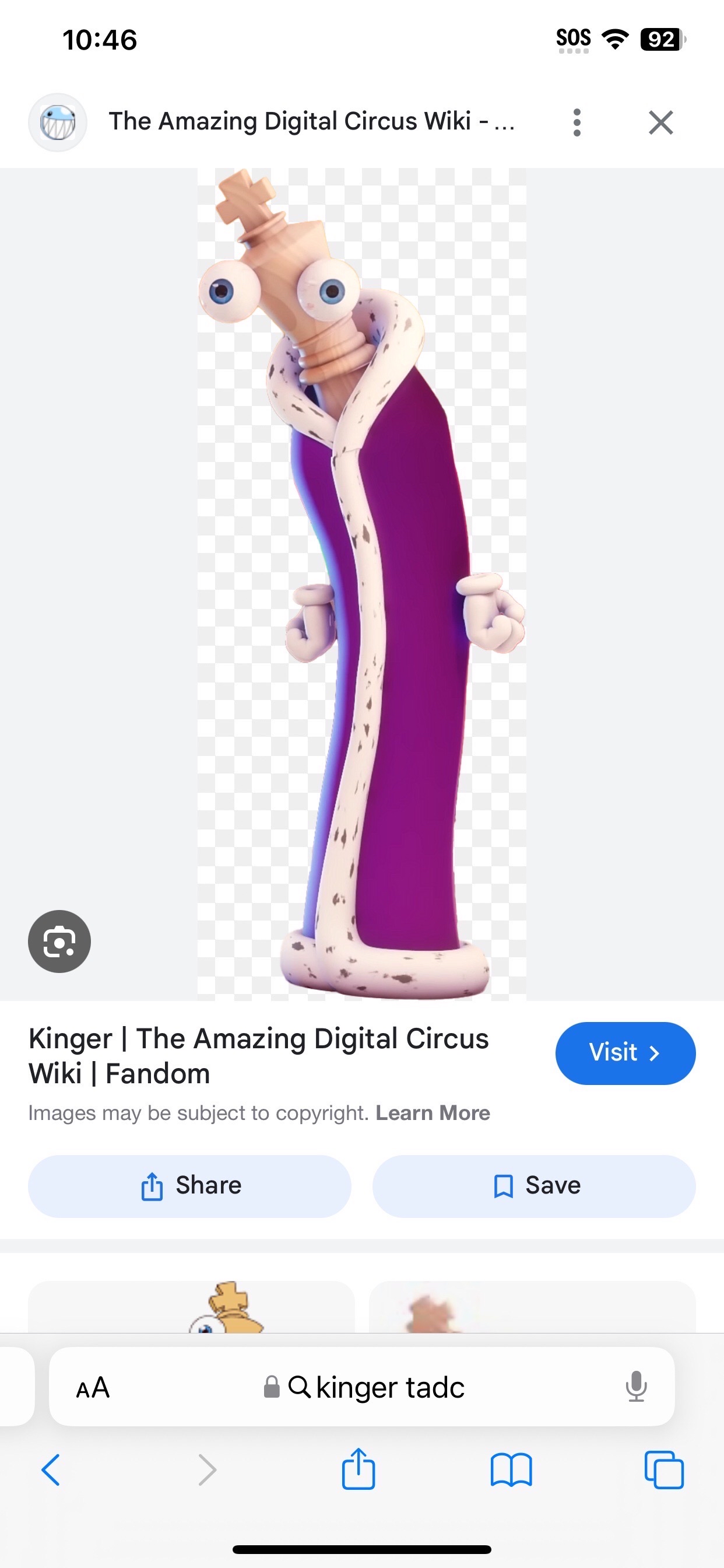The height and width of the screenshot is (1568, 724).
Task: Search image with Google Lens
Action: point(59,941)
